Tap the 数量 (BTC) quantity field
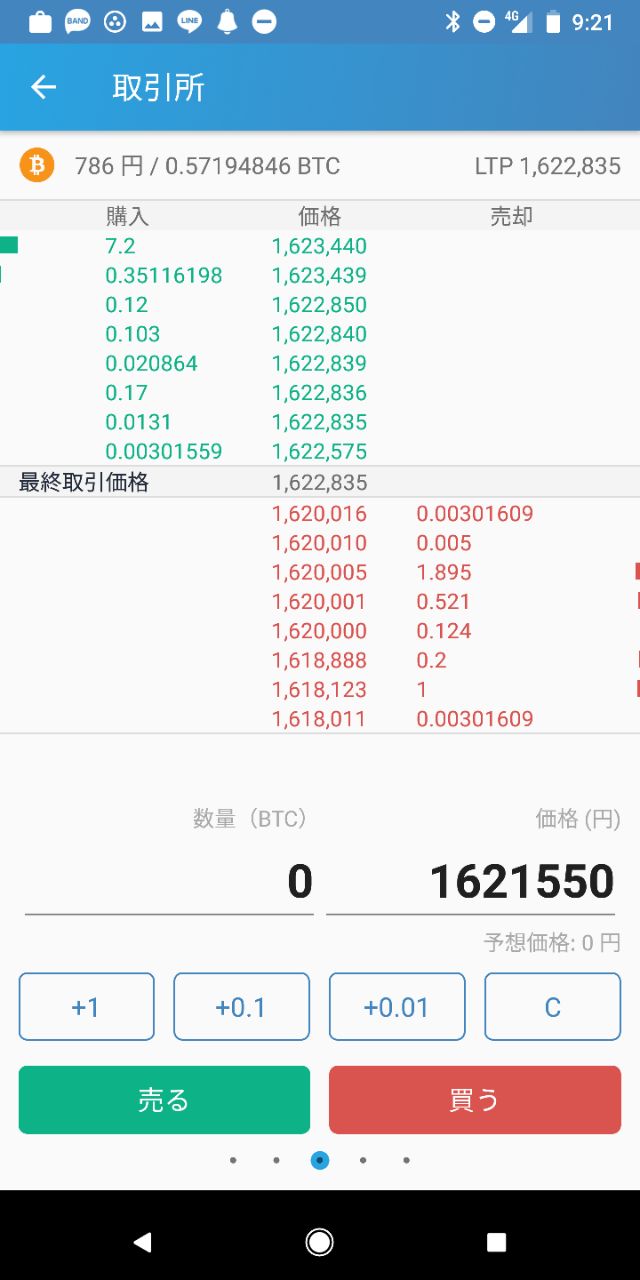Viewport: 640px width, 1280px height. pyautogui.click(x=169, y=881)
